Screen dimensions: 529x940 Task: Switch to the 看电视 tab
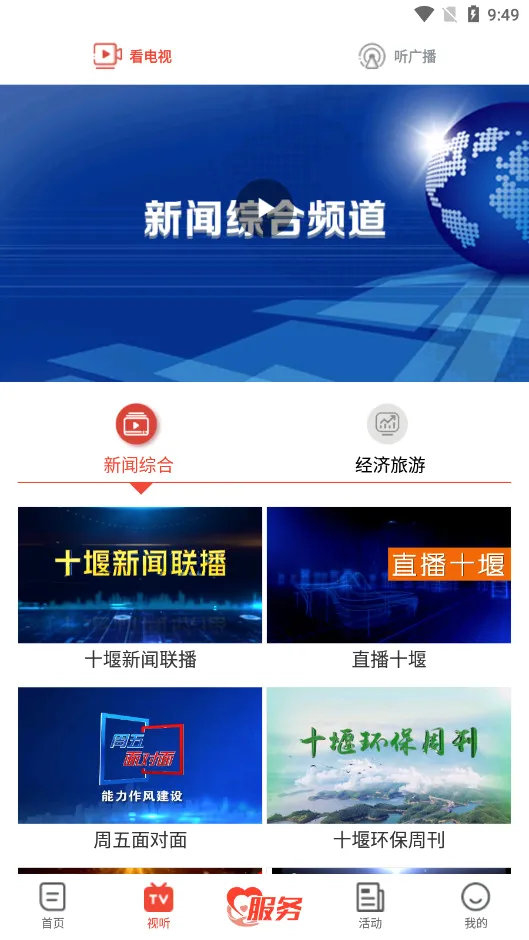point(133,56)
